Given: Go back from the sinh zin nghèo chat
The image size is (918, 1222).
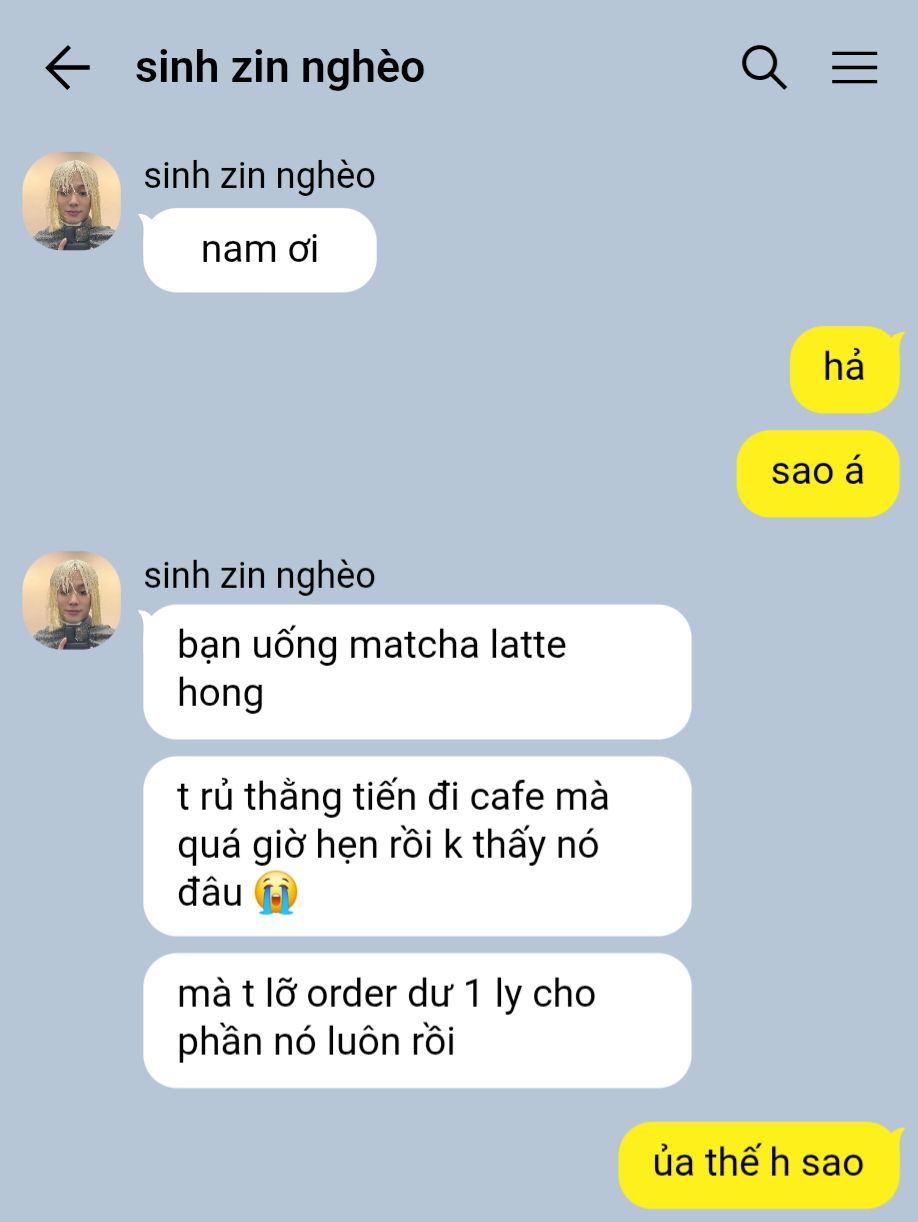Looking at the screenshot, I should tap(67, 68).
